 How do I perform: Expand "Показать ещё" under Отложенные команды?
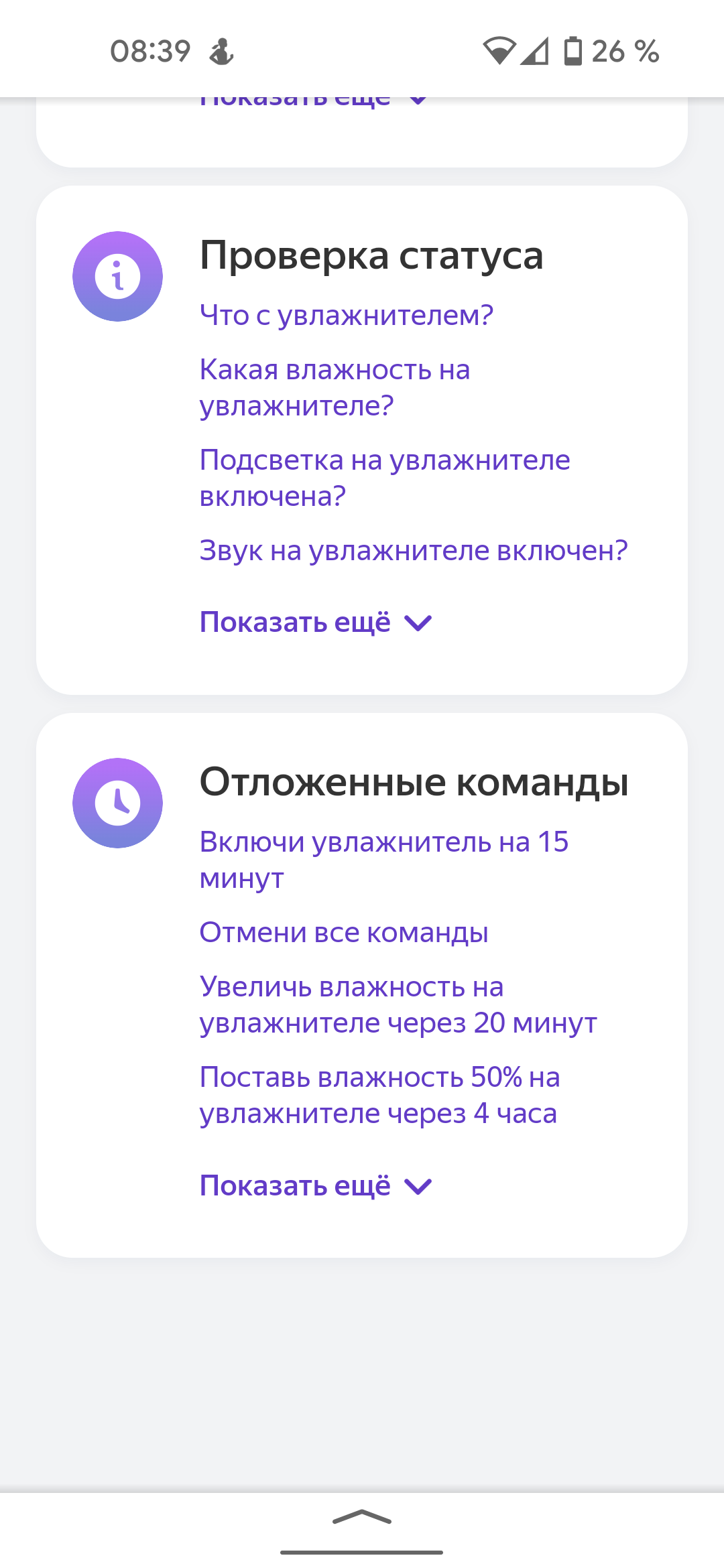315,1186
